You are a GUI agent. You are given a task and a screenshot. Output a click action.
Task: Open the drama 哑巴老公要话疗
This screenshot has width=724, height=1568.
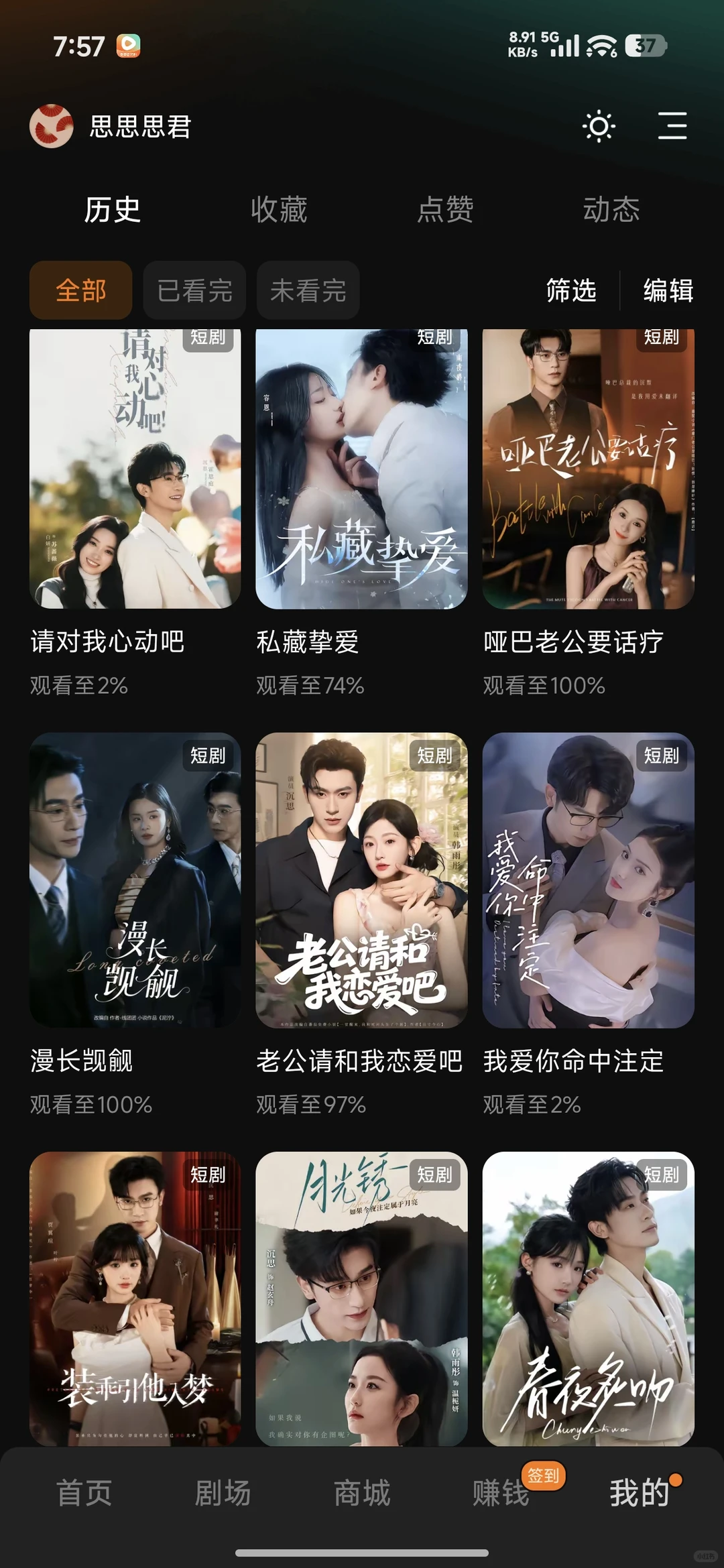588,469
